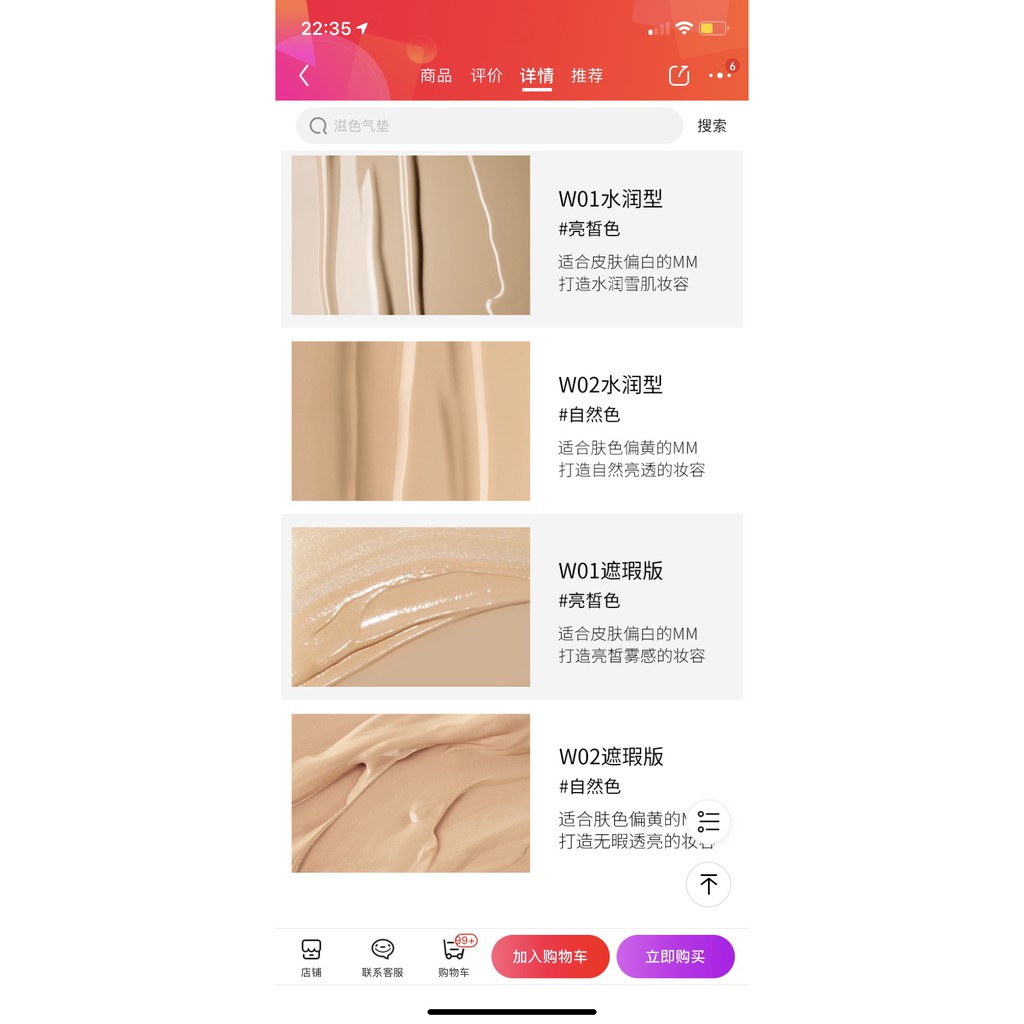This screenshot has height=1024, width=1024.
Task: Share this product
Action: click(679, 76)
